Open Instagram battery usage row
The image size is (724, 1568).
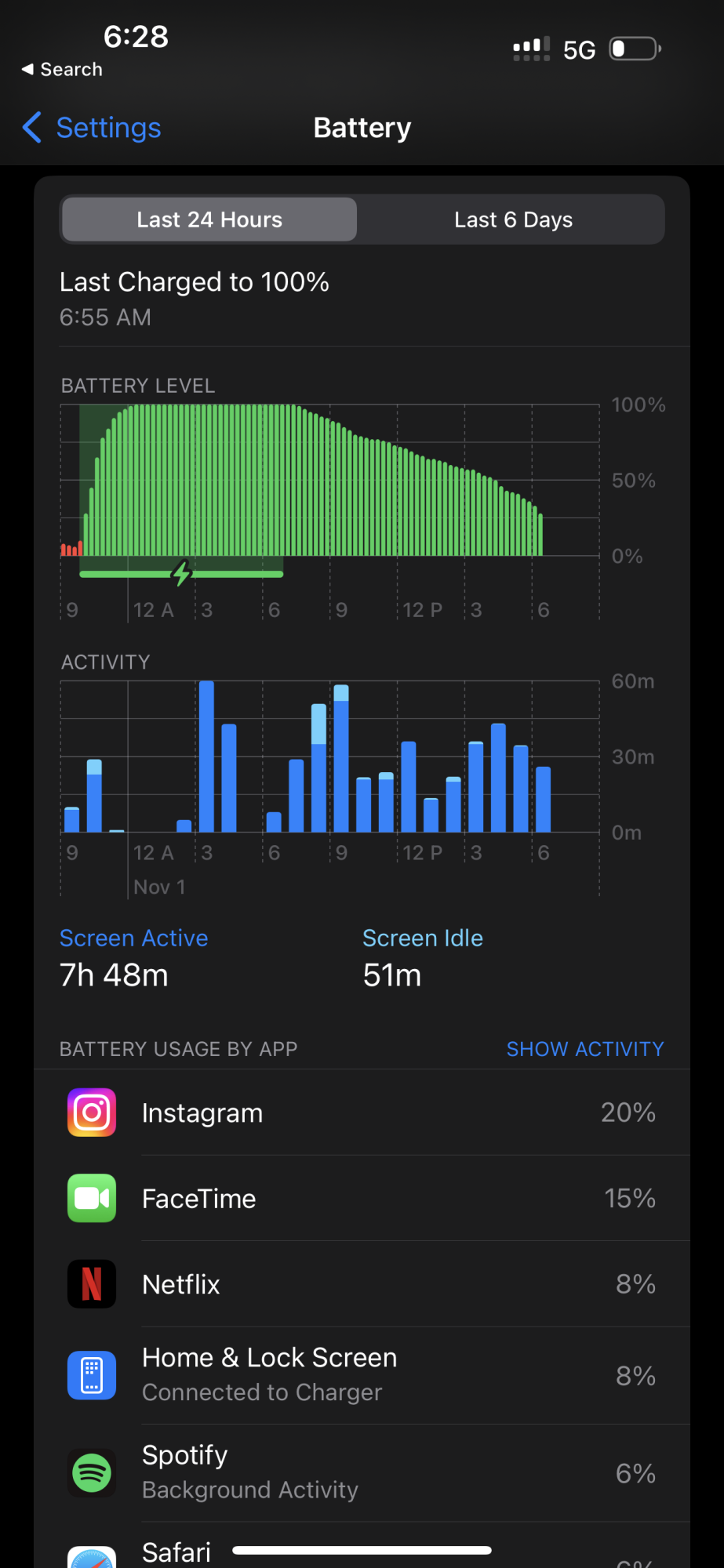362,1112
